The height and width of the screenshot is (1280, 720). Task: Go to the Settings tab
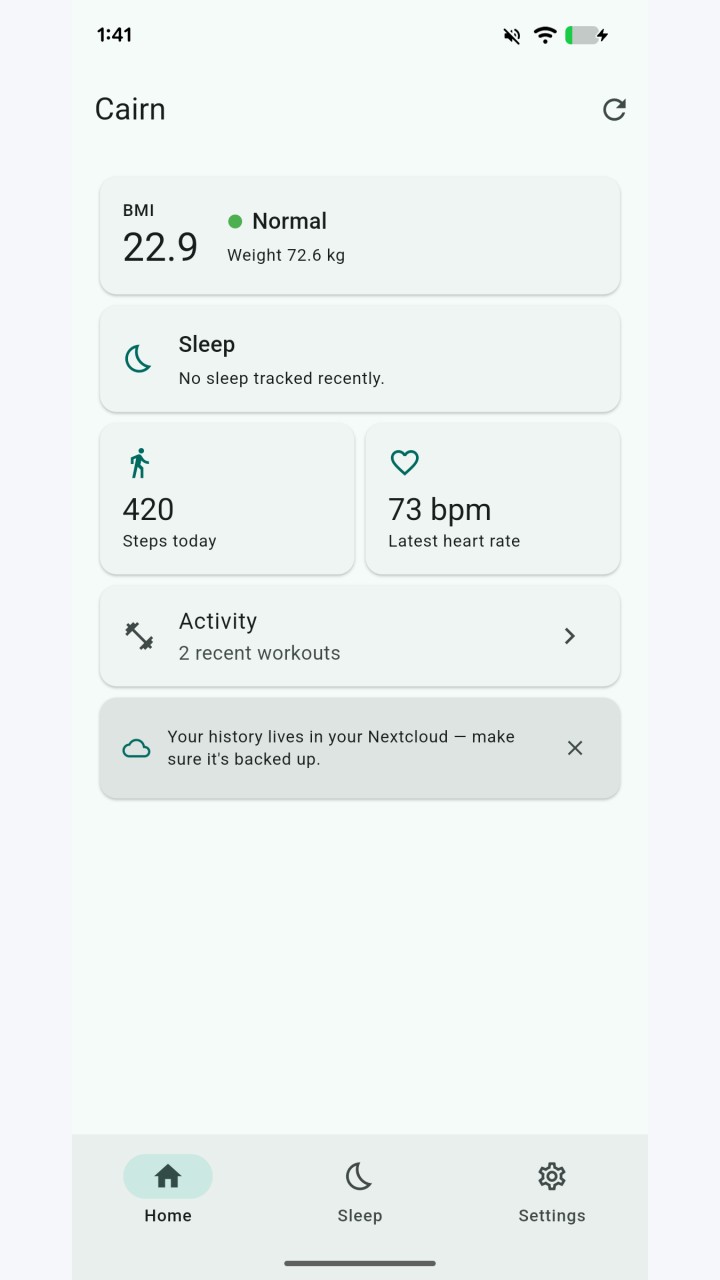tap(552, 1190)
